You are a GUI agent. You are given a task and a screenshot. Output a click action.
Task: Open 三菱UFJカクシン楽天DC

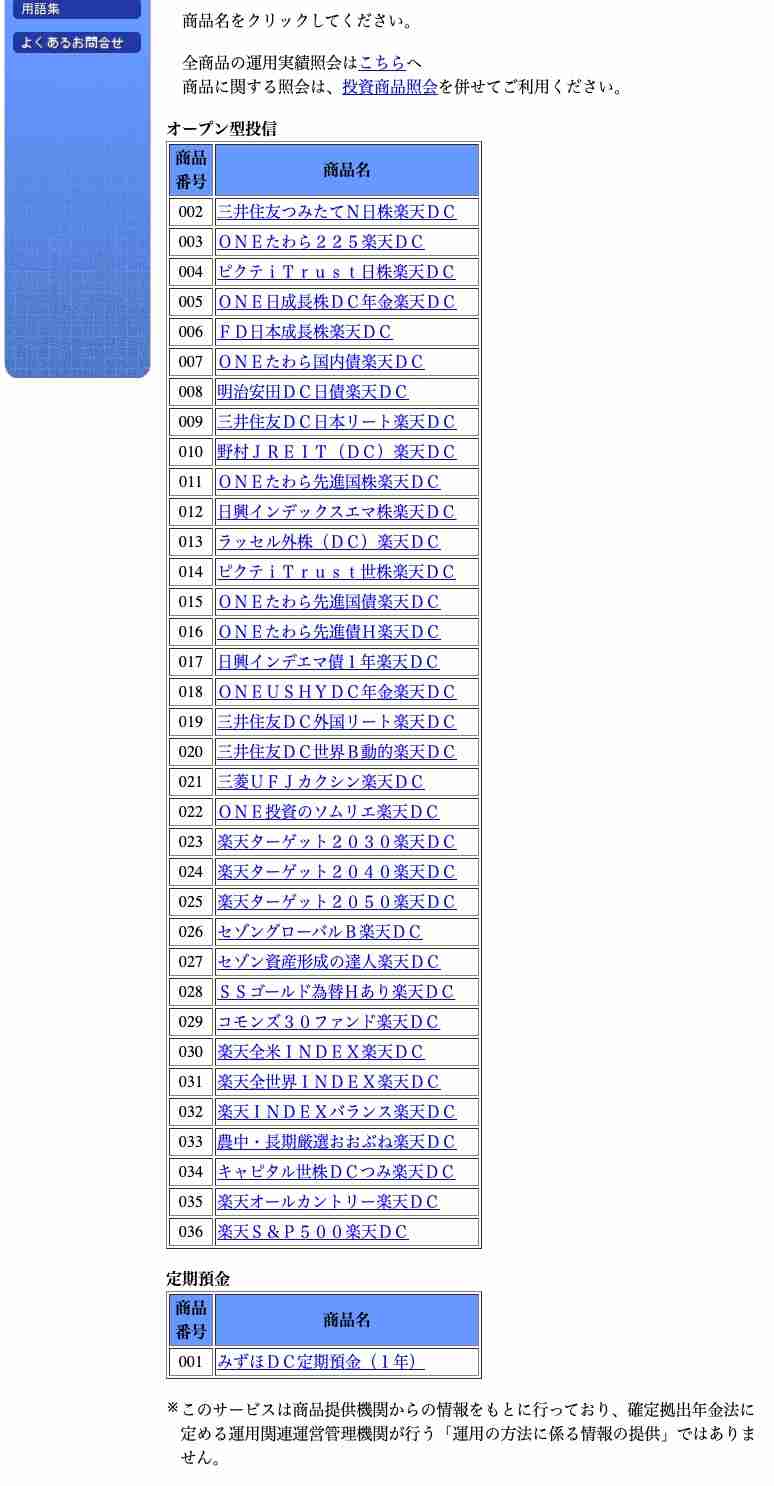(x=320, y=782)
